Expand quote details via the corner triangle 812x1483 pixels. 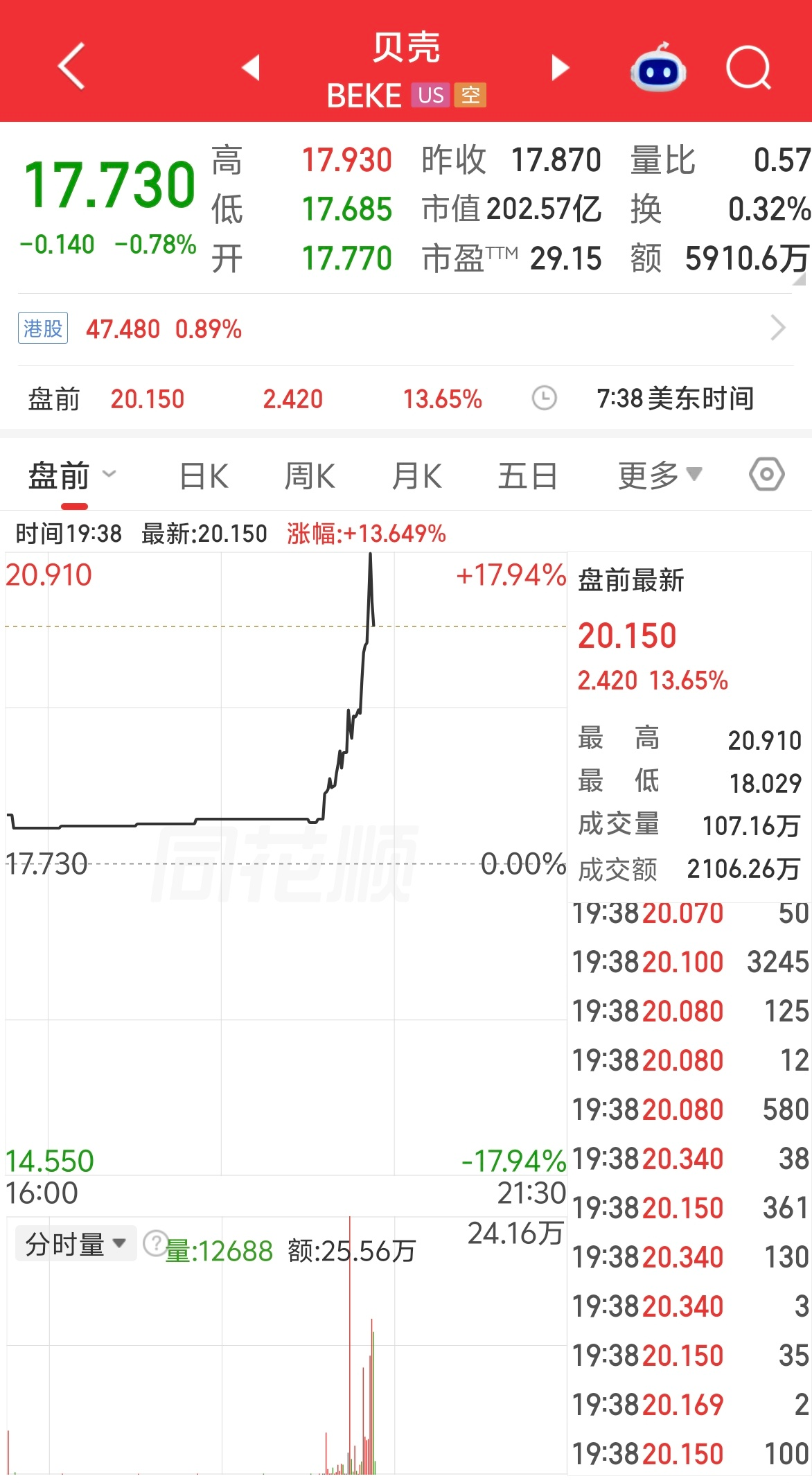point(799,279)
